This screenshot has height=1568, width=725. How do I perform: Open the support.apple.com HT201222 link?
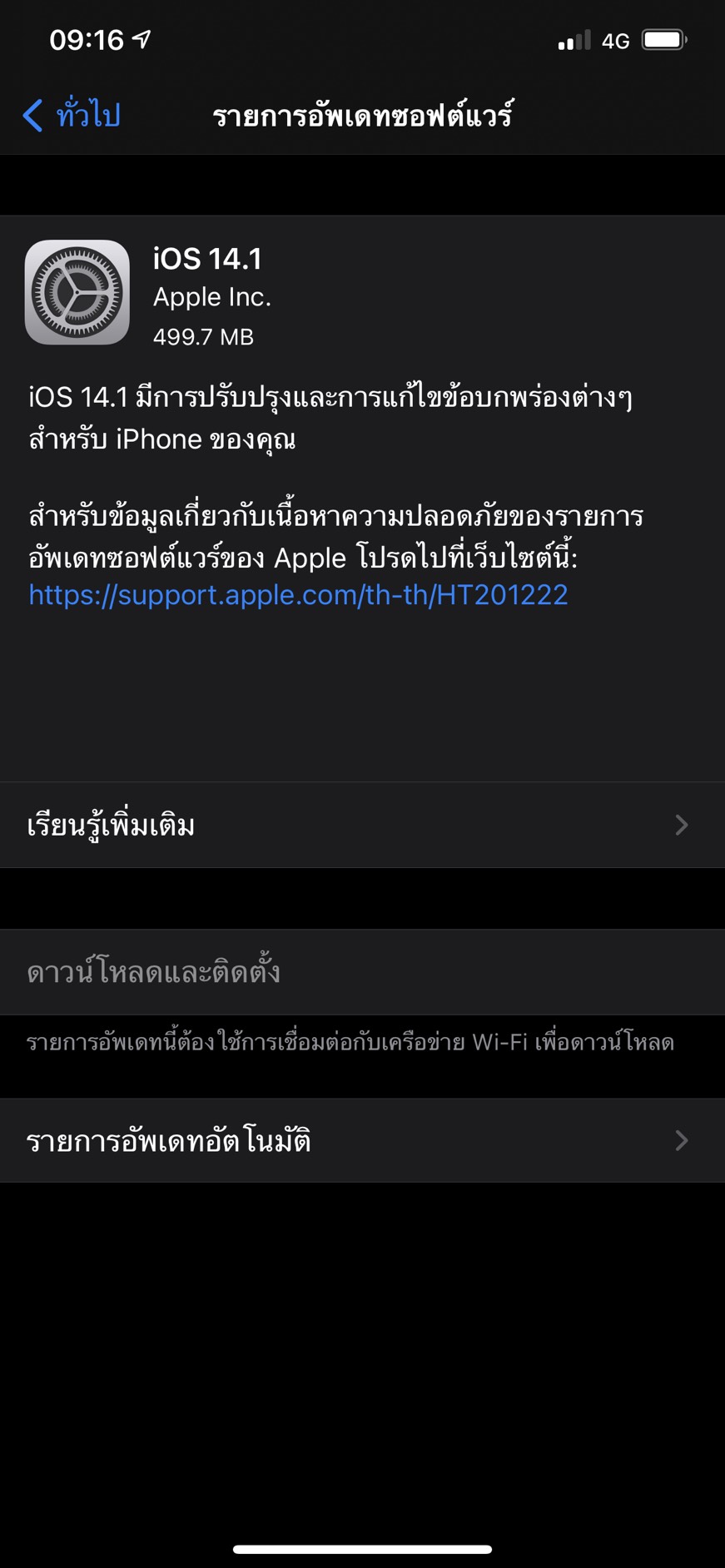[x=298, y=595]
